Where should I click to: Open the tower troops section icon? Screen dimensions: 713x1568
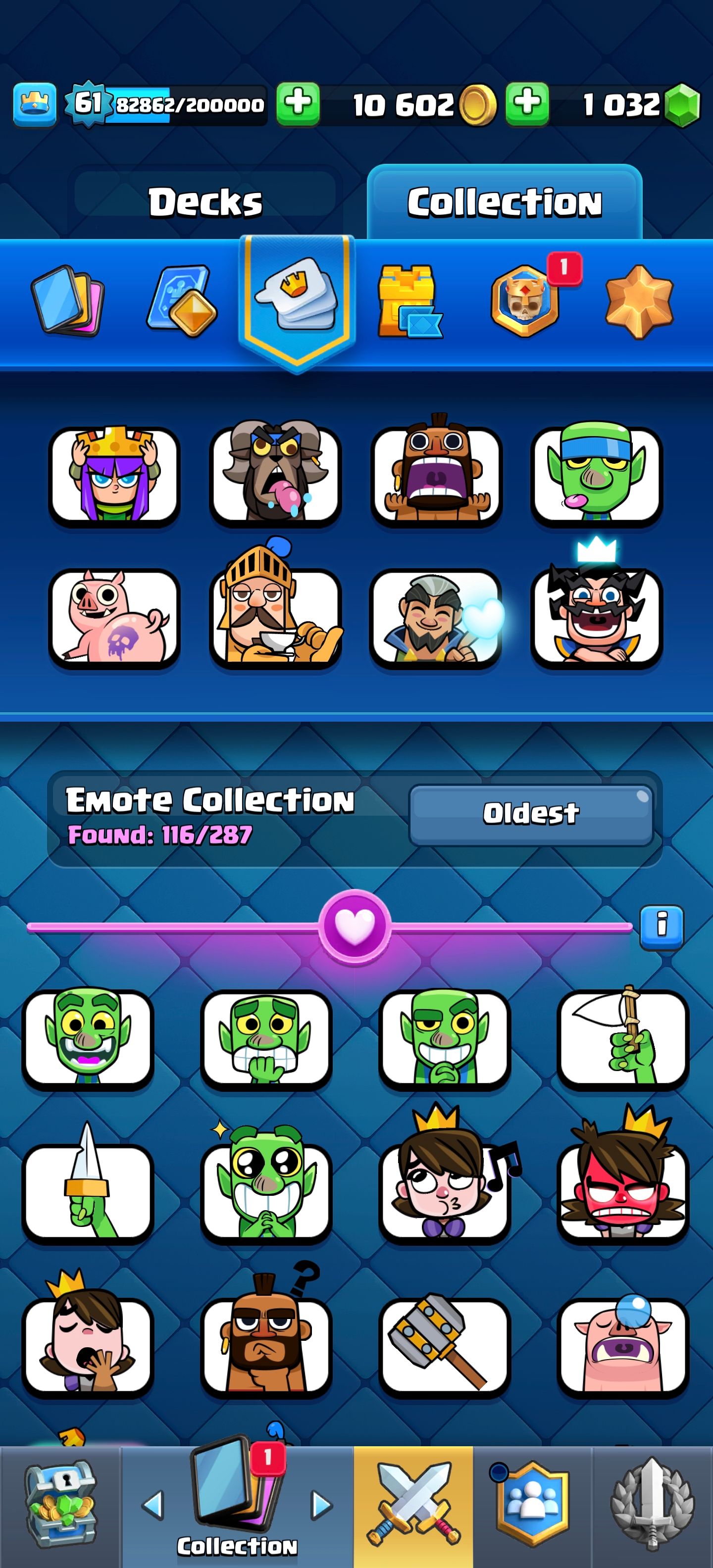(409, 301)
